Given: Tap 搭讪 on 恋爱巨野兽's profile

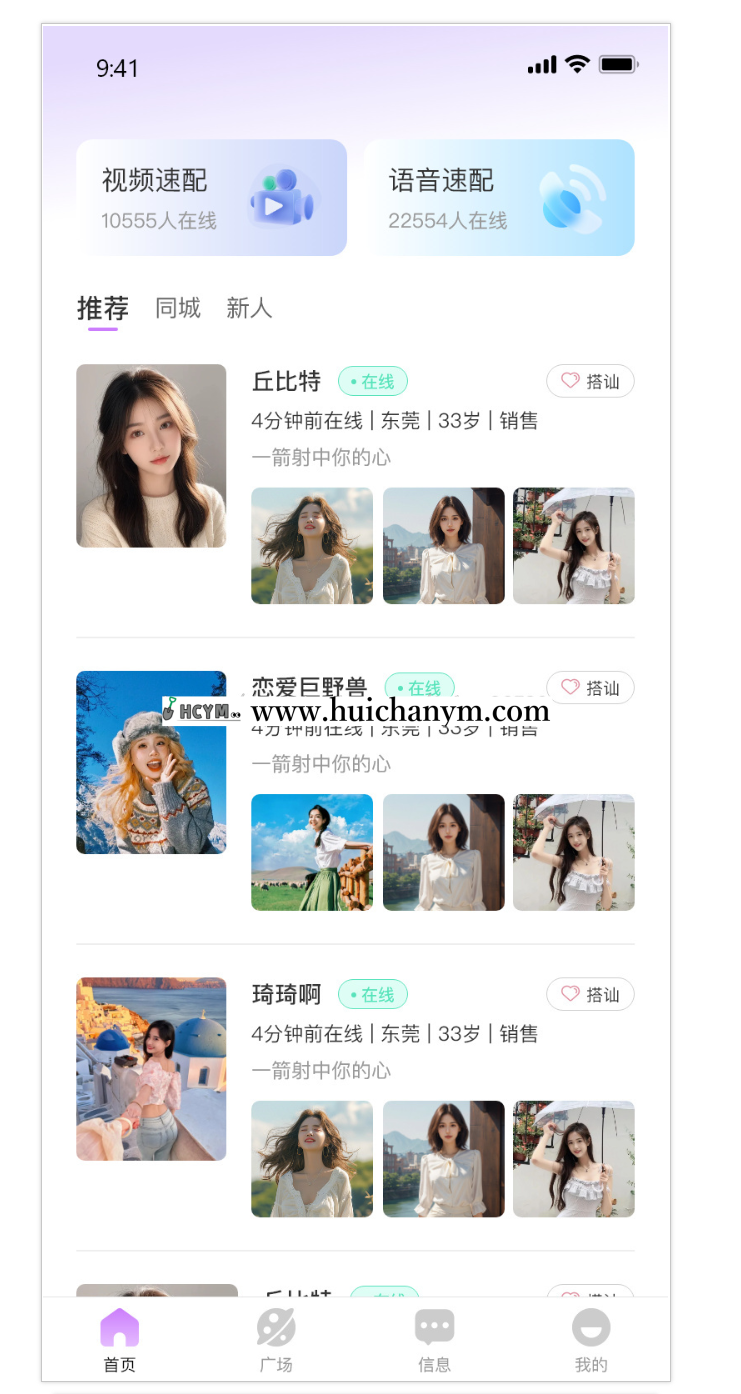Looking at the screenshot, I should (x=590, y=688).
